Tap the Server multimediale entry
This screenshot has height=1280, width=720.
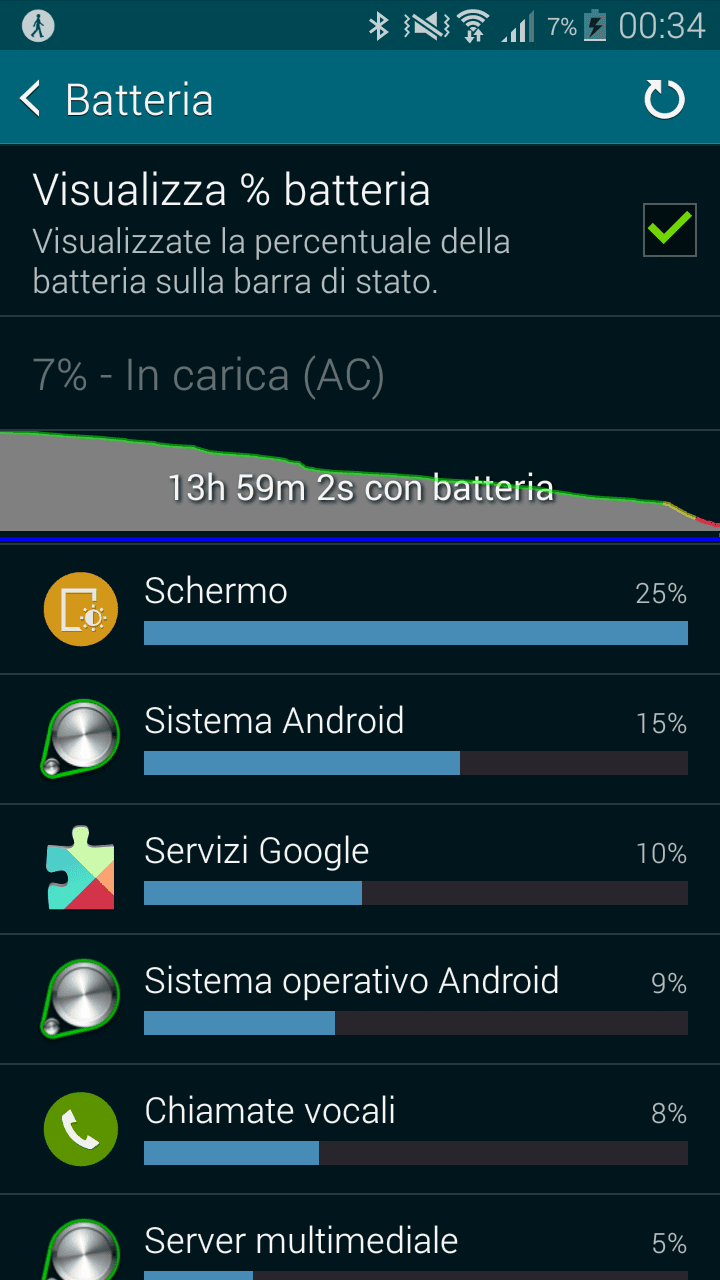[x=360, y=1238]
